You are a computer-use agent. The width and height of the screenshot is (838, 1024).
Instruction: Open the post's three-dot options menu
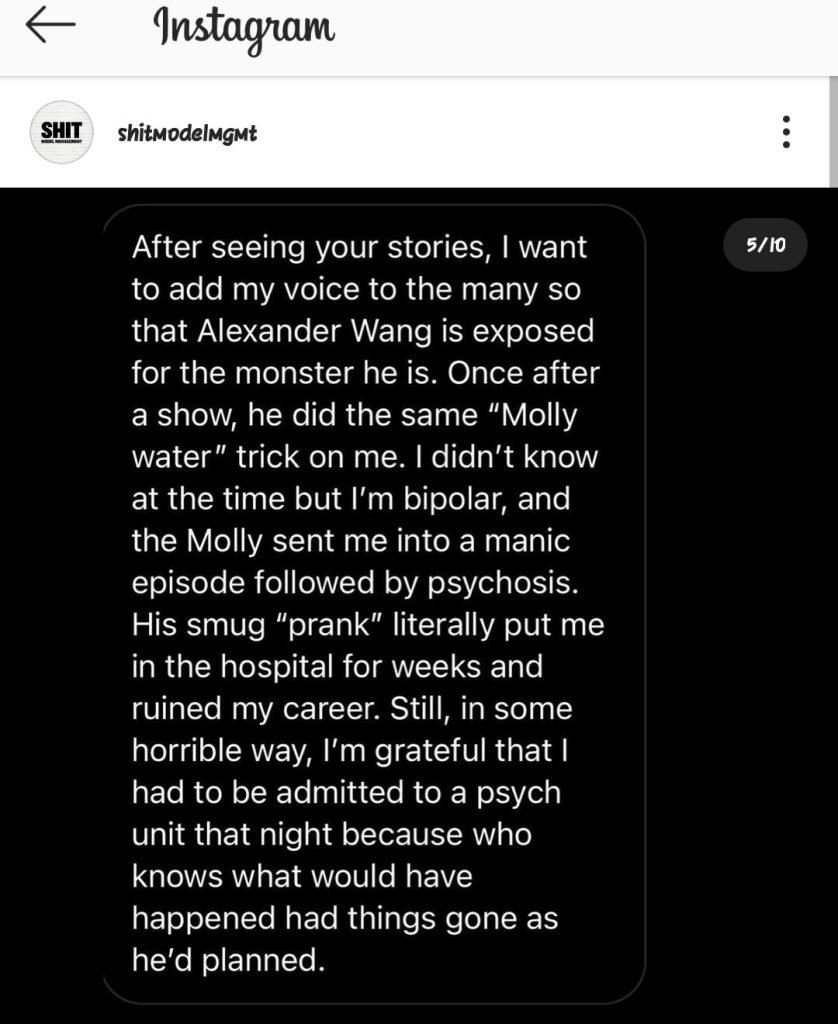786,132
